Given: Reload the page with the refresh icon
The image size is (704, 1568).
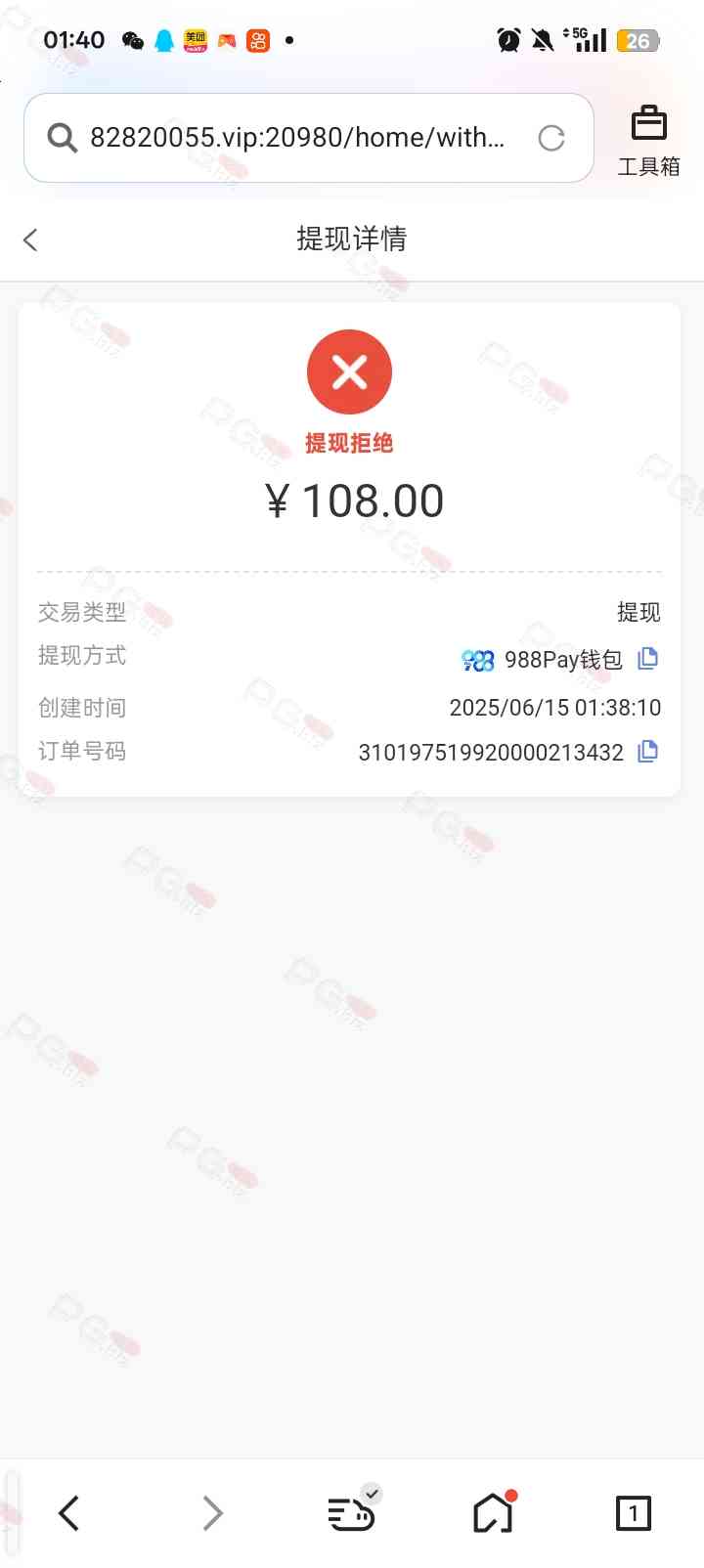Looking at the screenshot, I should pos(551,138).
